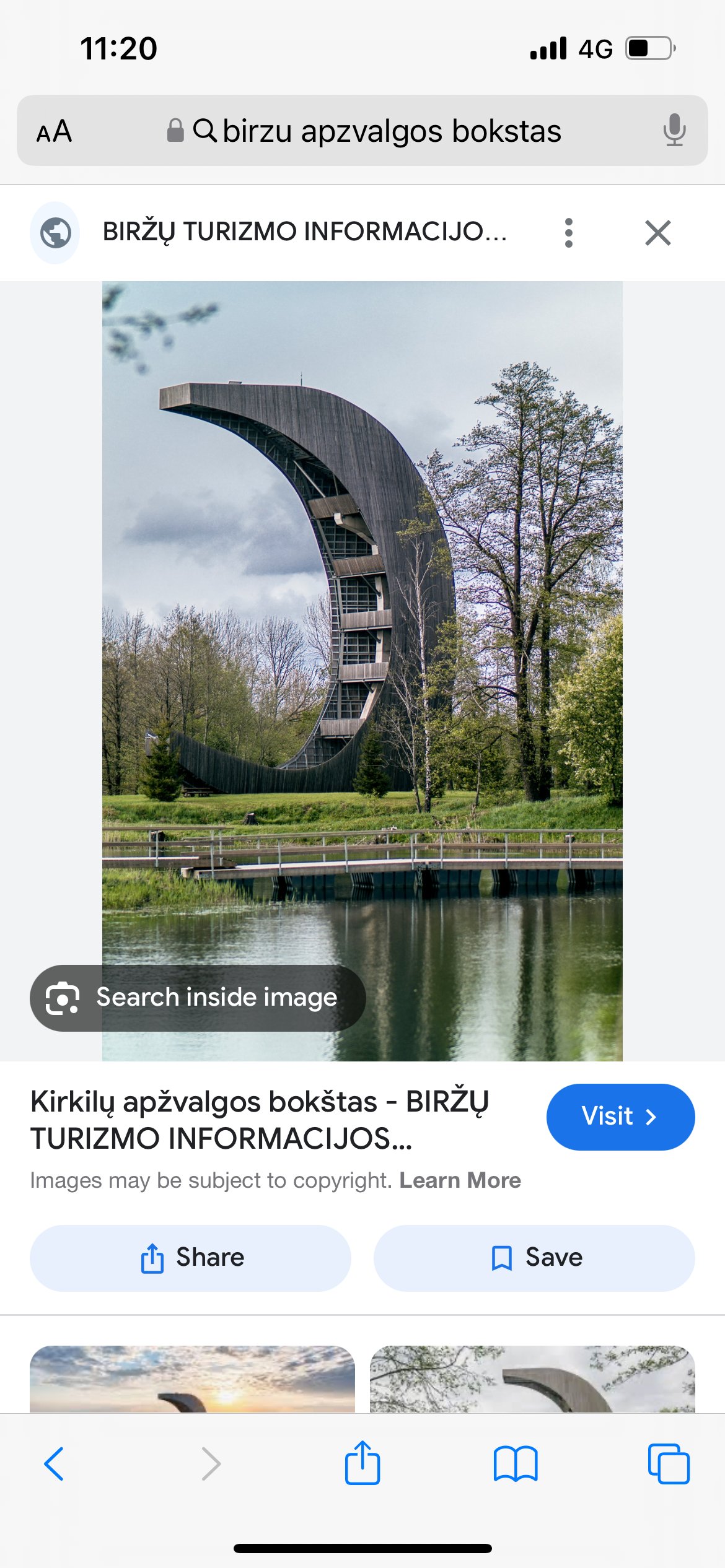Open the related tower image among tree branches
This screenshot has height=1568, width=725.
[x=532, y=1379]
